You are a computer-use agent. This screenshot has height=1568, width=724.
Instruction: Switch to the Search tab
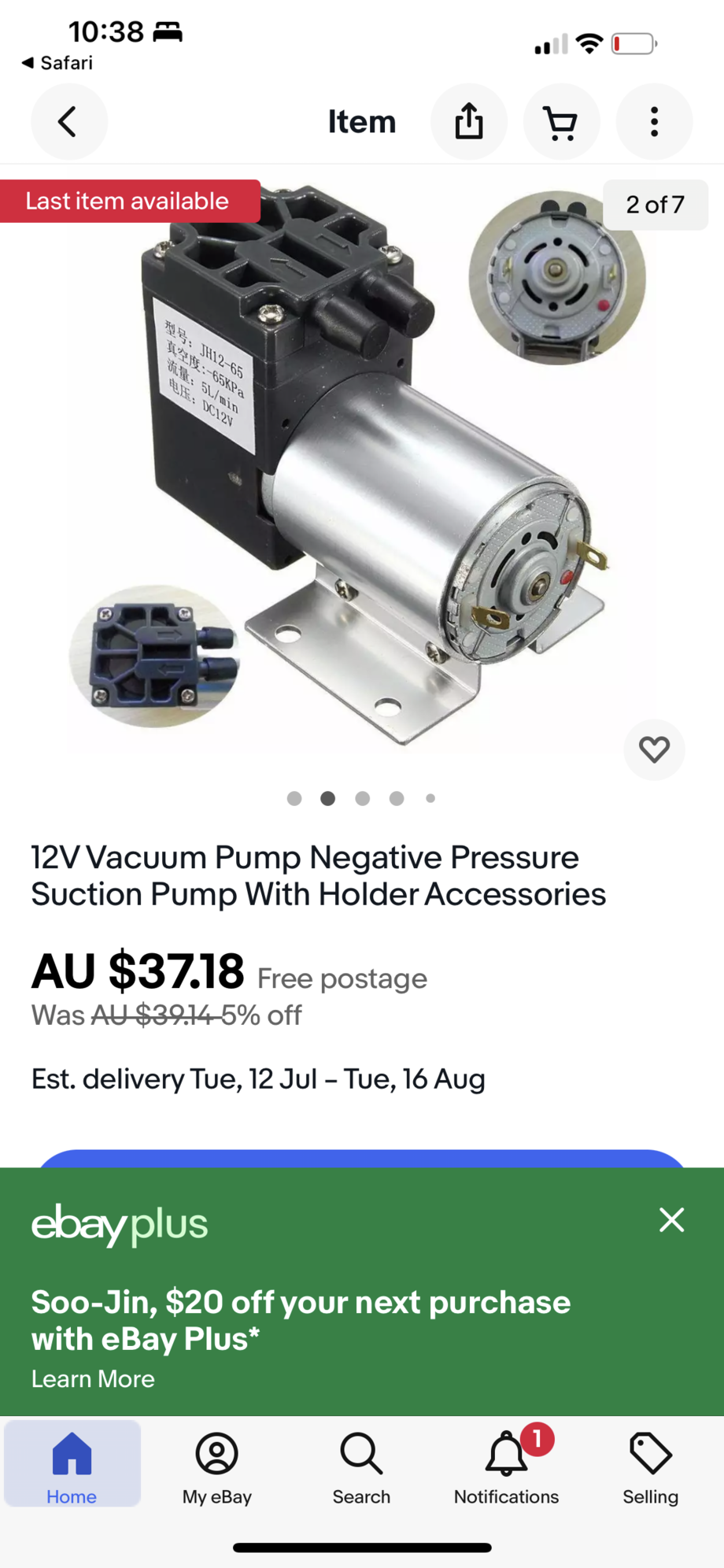pyautogui.click(x=361, y=1466)
